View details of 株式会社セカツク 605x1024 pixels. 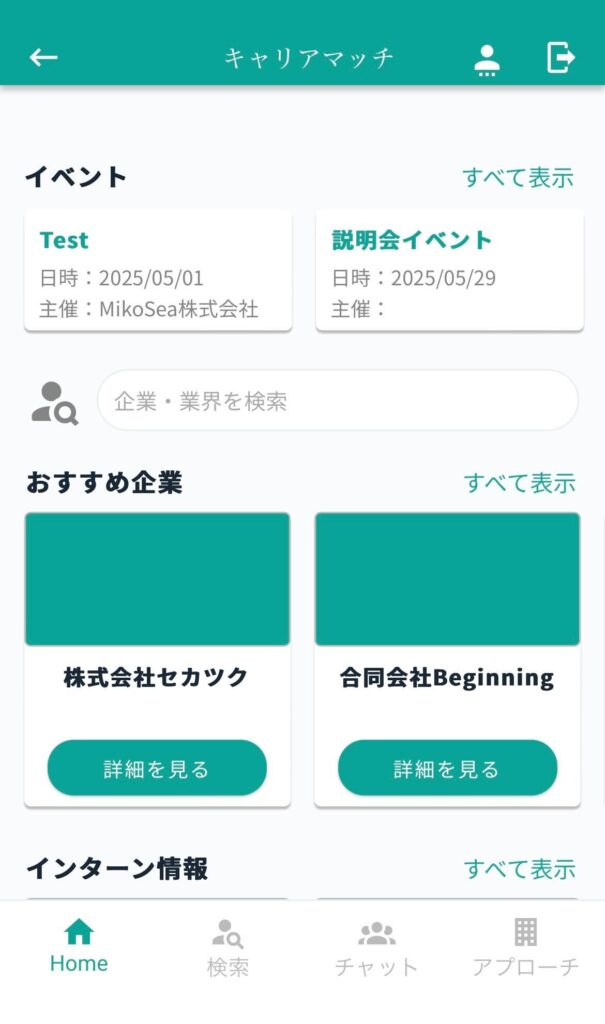(157, 768)
